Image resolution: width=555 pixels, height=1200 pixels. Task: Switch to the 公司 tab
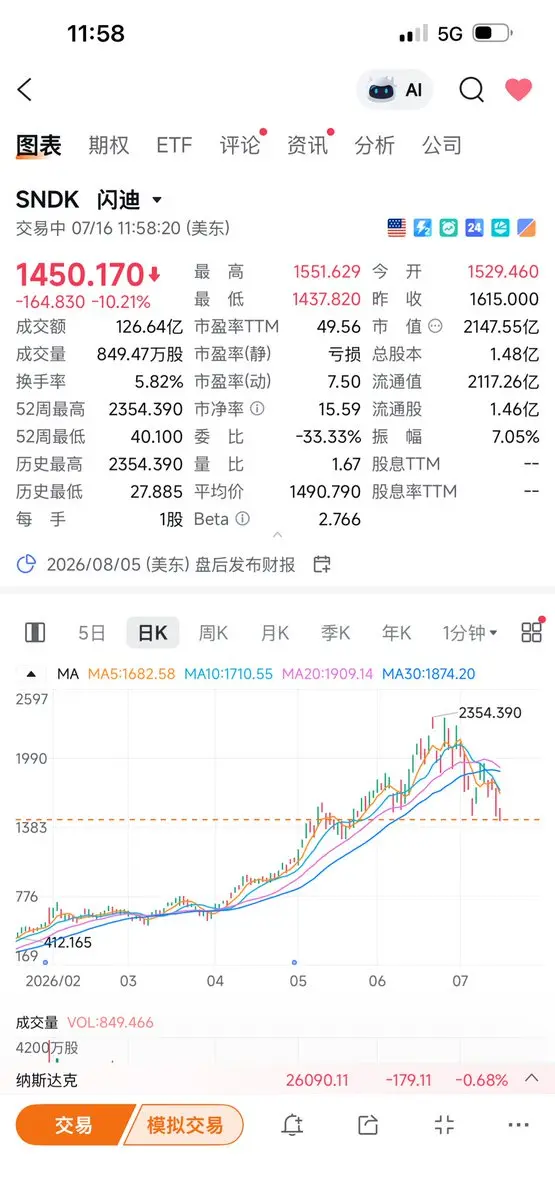point(442,146)
